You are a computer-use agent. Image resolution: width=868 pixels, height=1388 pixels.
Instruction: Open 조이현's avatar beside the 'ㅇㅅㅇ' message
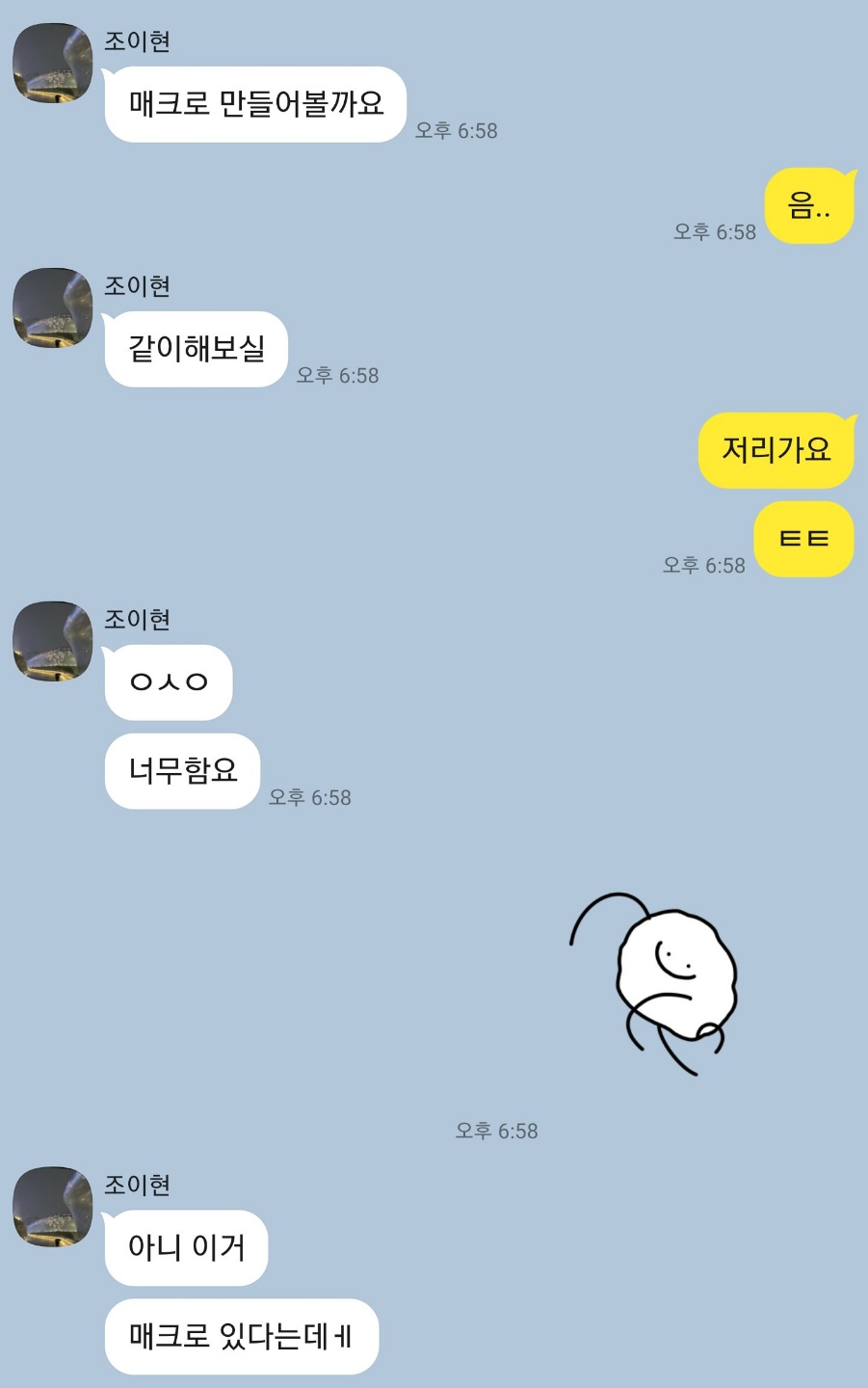click(x=52, y=641)
